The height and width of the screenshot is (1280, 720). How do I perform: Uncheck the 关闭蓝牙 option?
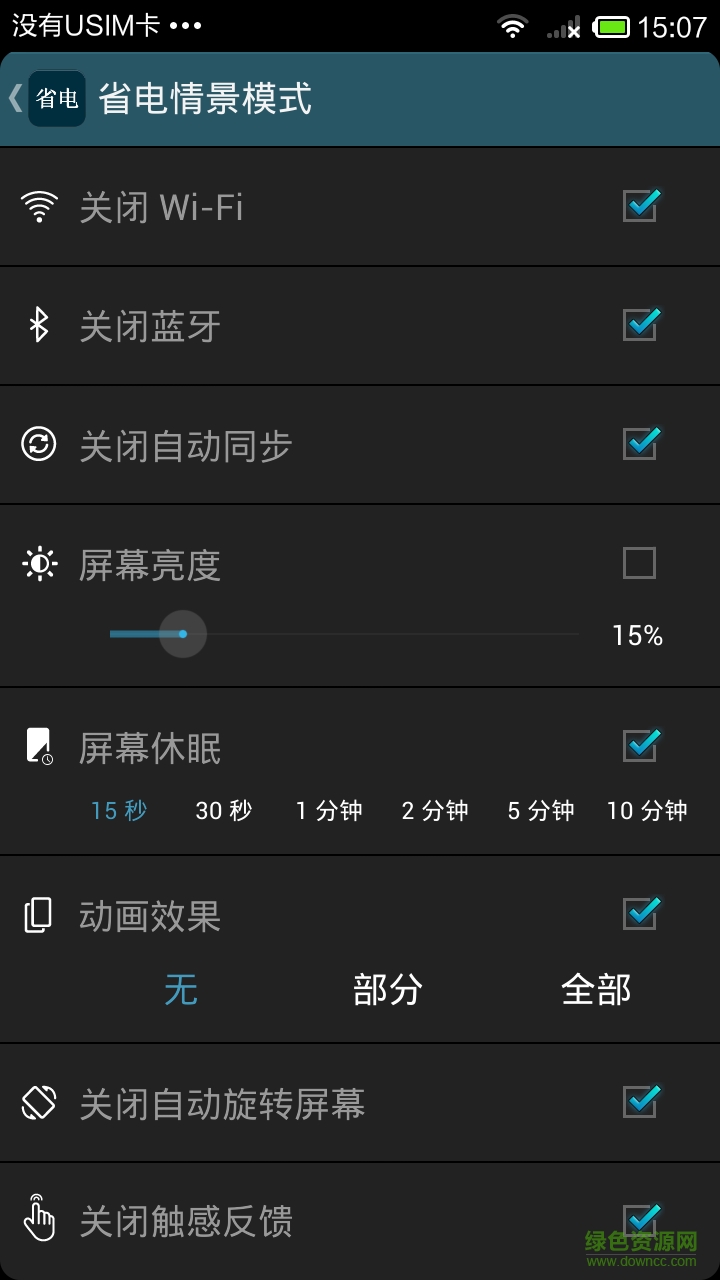pyautogui.click(x=639, y=324)
